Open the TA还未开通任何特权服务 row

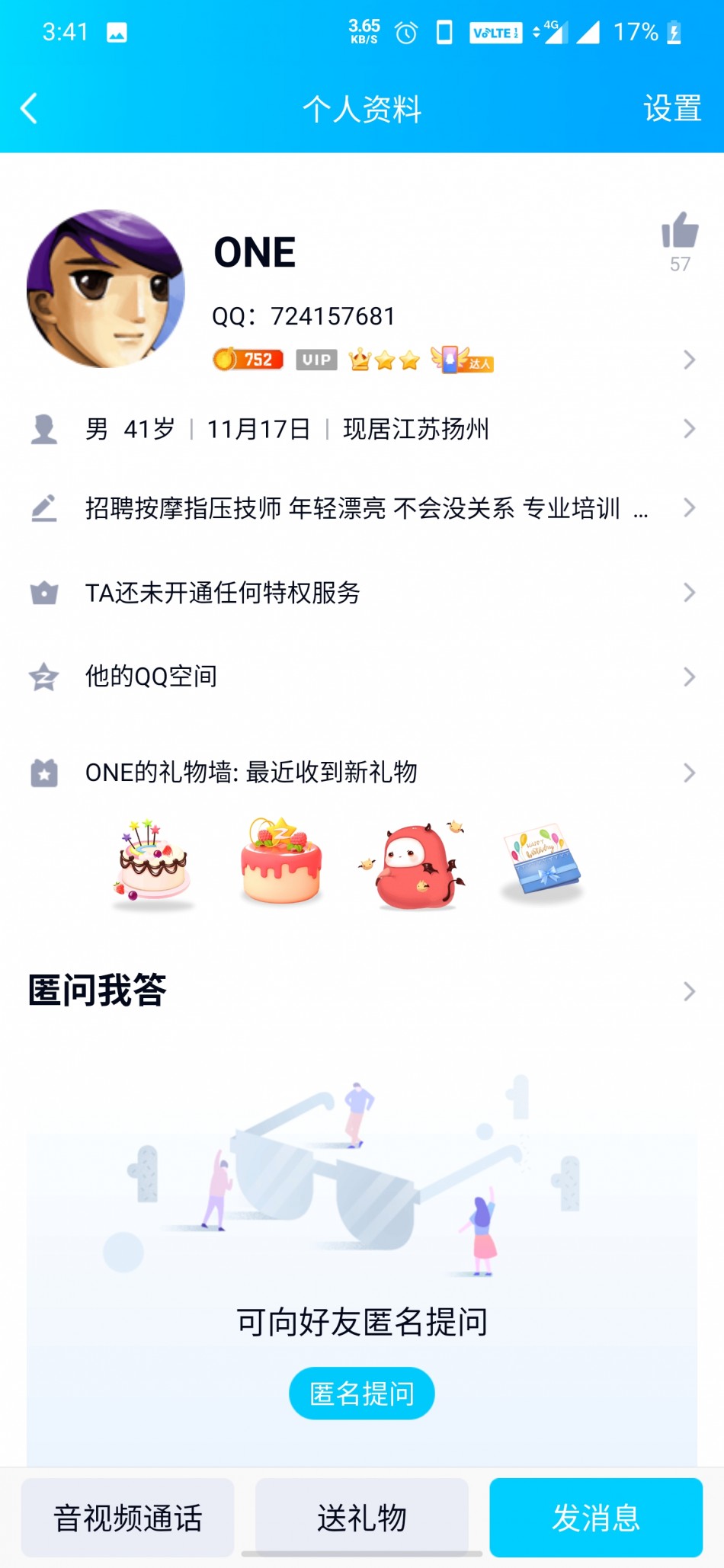point(362,593)
